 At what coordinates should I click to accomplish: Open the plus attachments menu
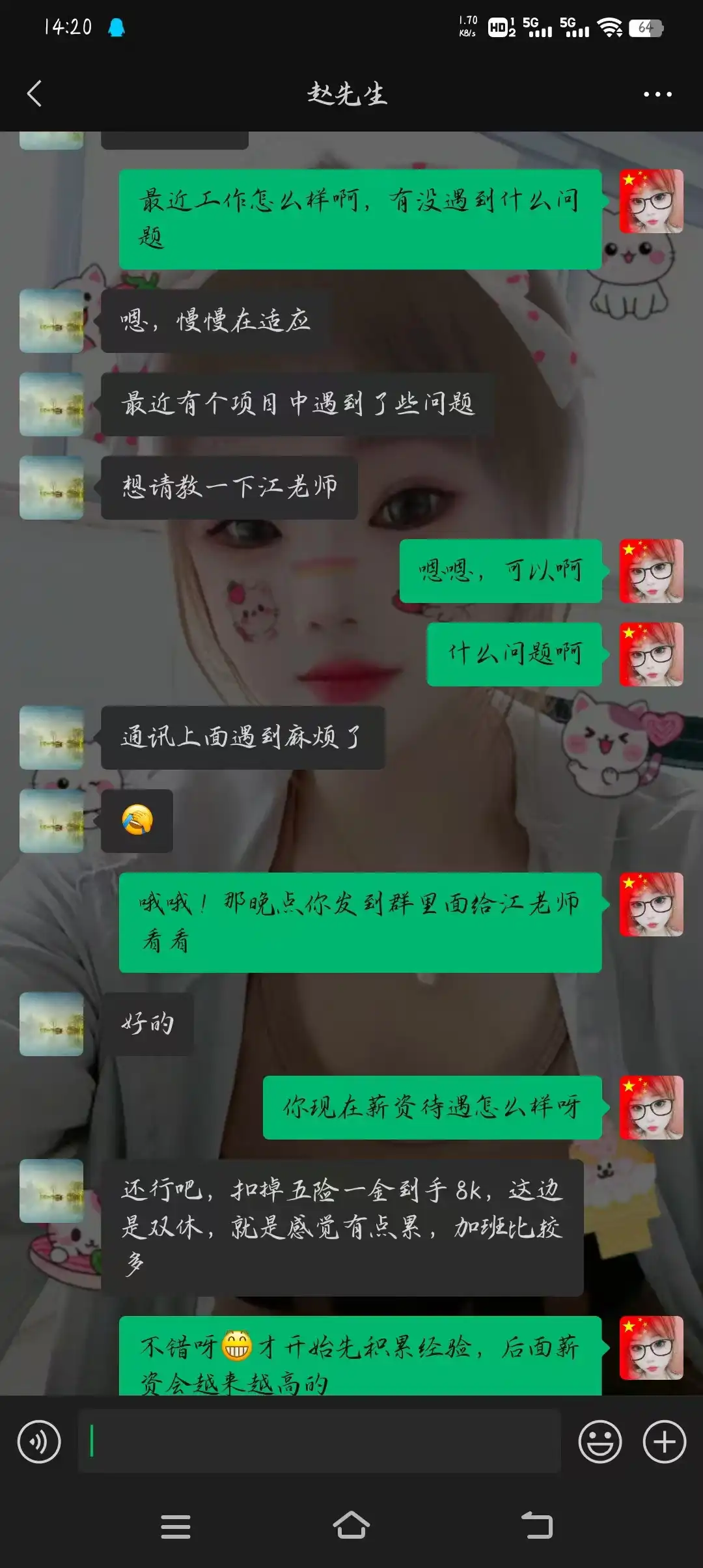point(664,1442)
